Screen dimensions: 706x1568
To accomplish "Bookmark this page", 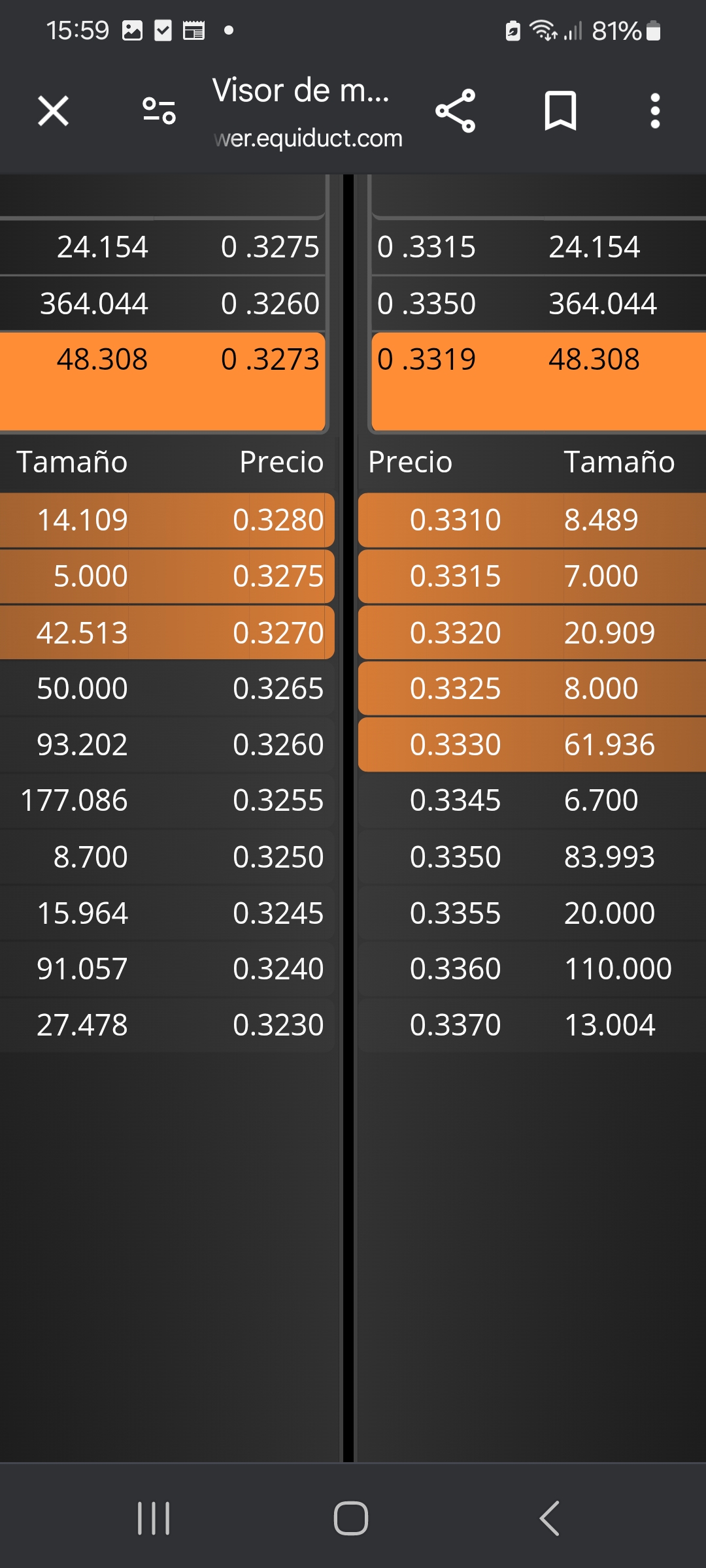I will coord(561,111).
